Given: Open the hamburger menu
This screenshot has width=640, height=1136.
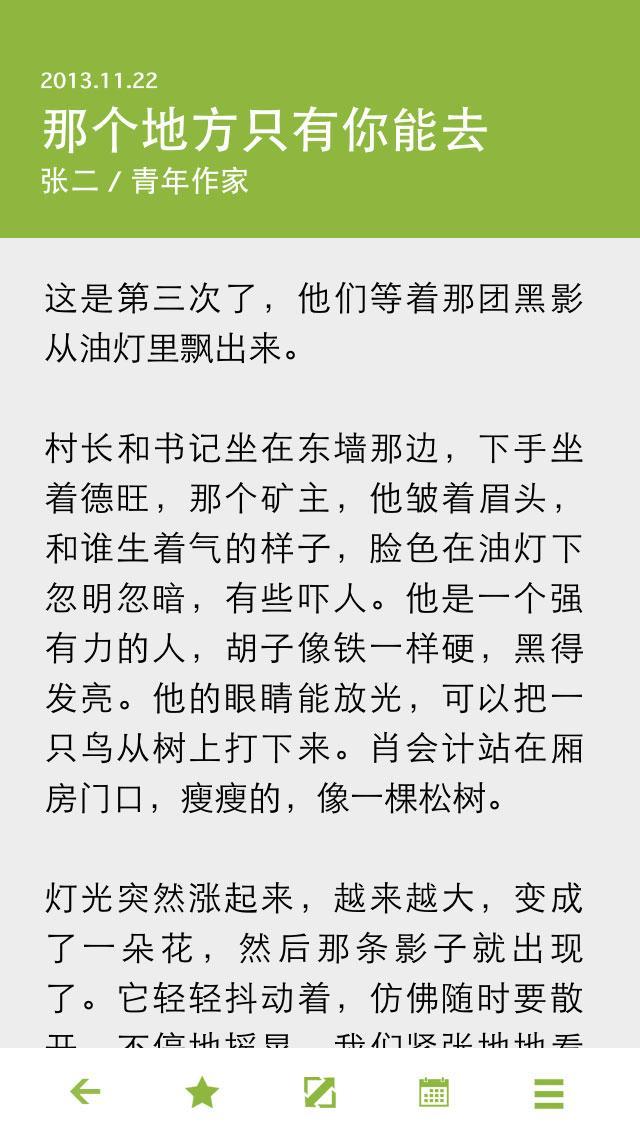Looking at the screenshot, I should (x=549, y=1092).
